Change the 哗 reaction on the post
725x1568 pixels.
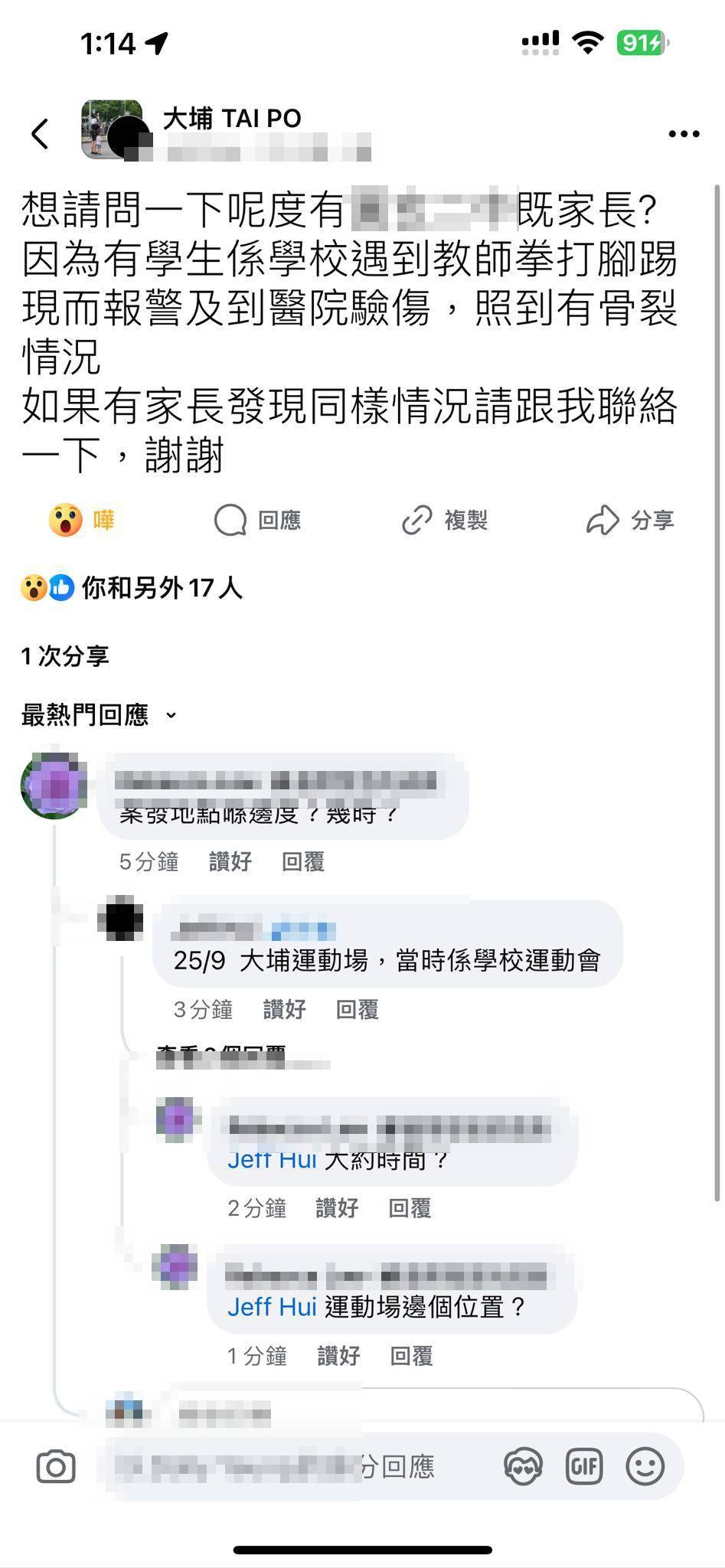(x=81, y=521)
